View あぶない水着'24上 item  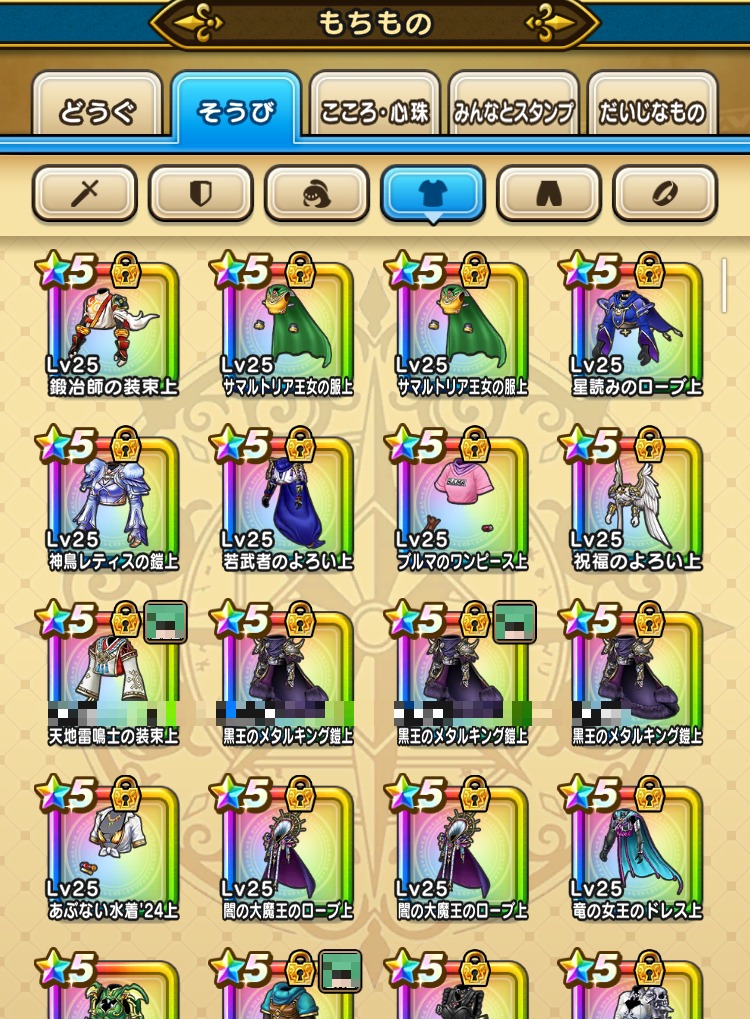coord(113,855)
